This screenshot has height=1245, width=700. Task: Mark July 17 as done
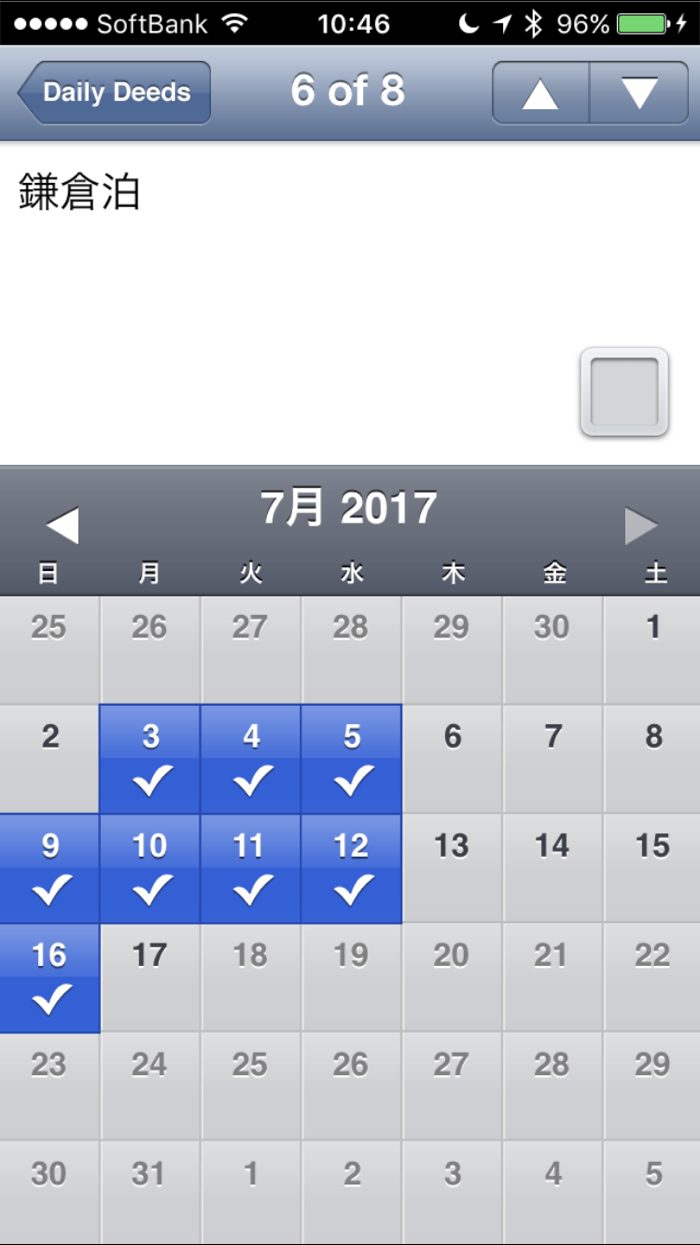pyautogui.click(x=150, y=977)
